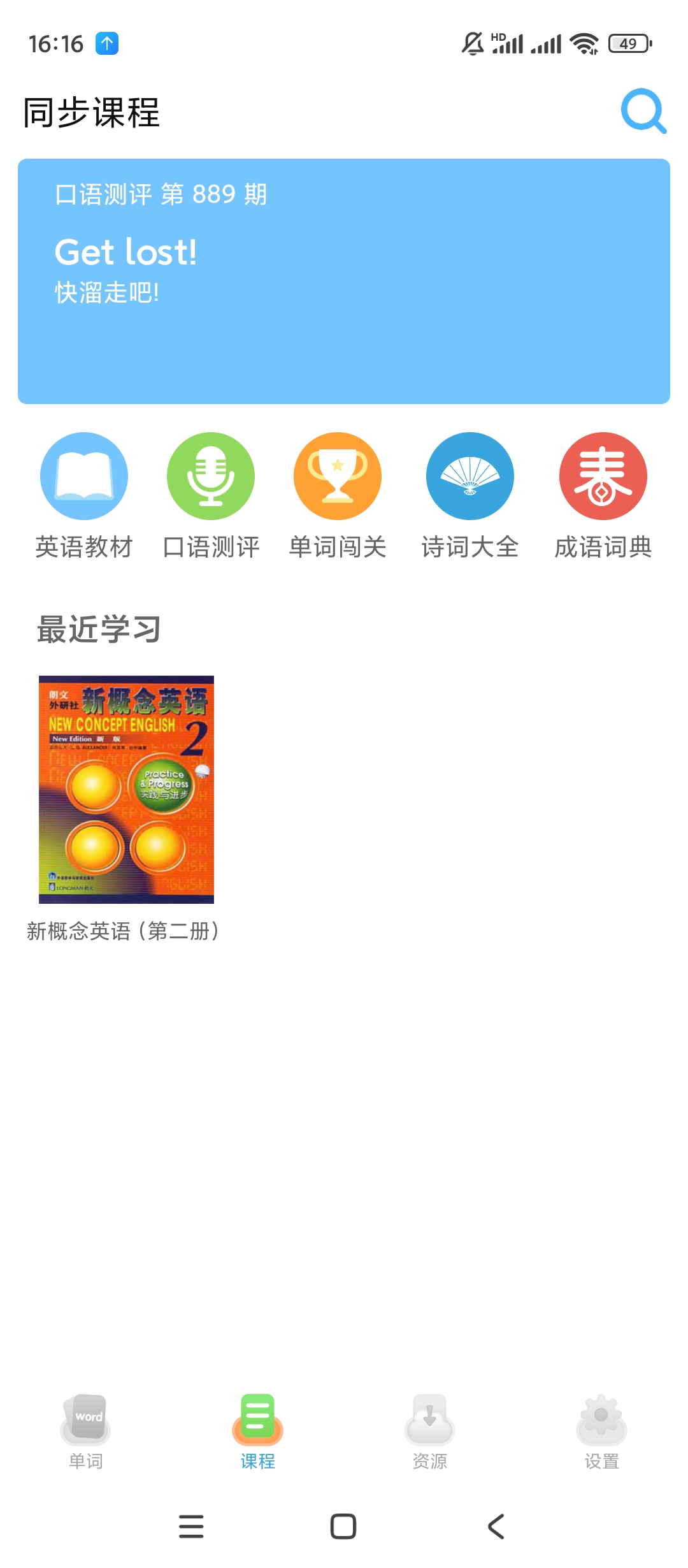Screen dimensions: 688x1568
Task: Switch to the 单词 tab
Action: point(85,1432)
